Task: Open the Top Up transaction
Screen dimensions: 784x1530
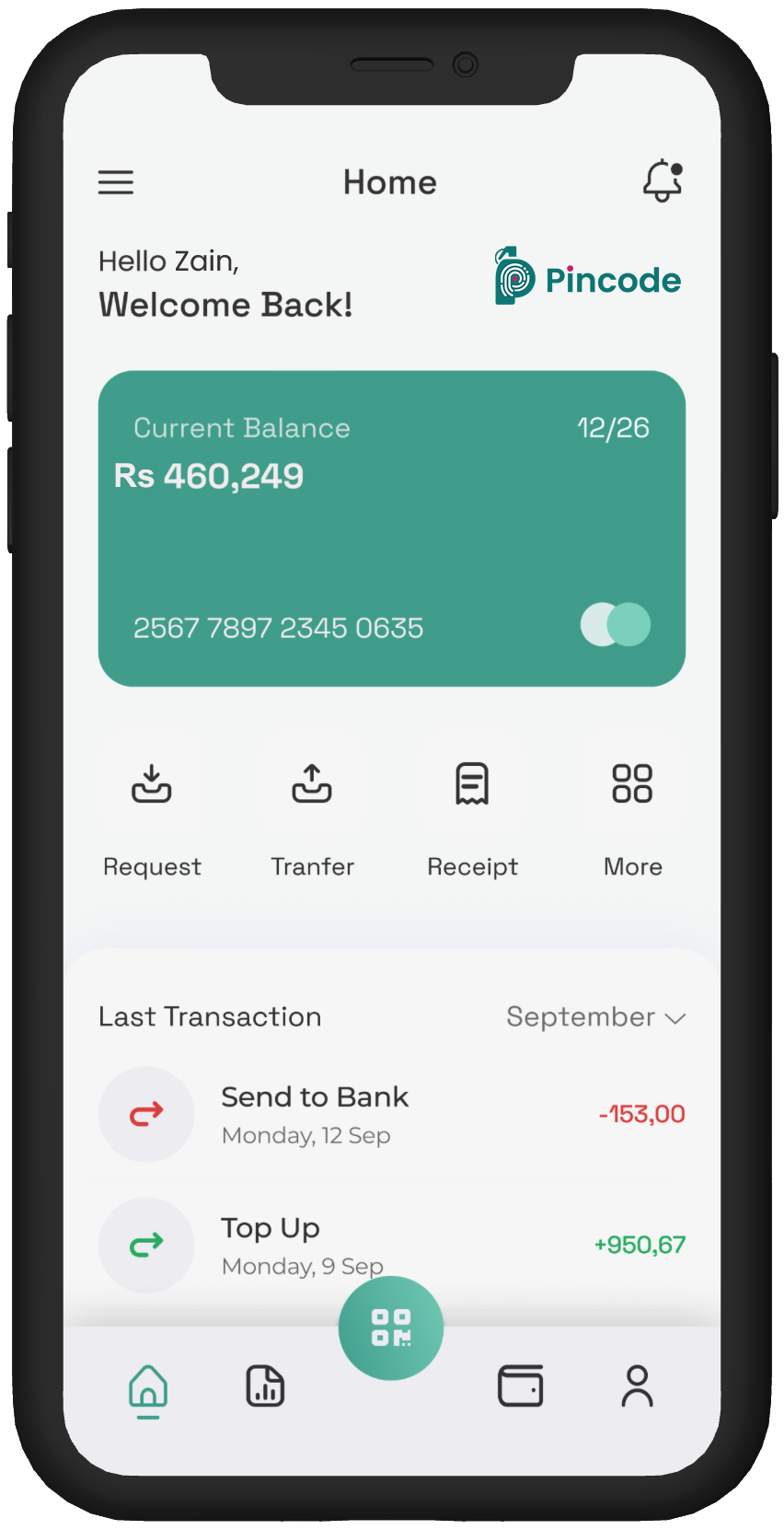Action: (x=391, y=1245)
